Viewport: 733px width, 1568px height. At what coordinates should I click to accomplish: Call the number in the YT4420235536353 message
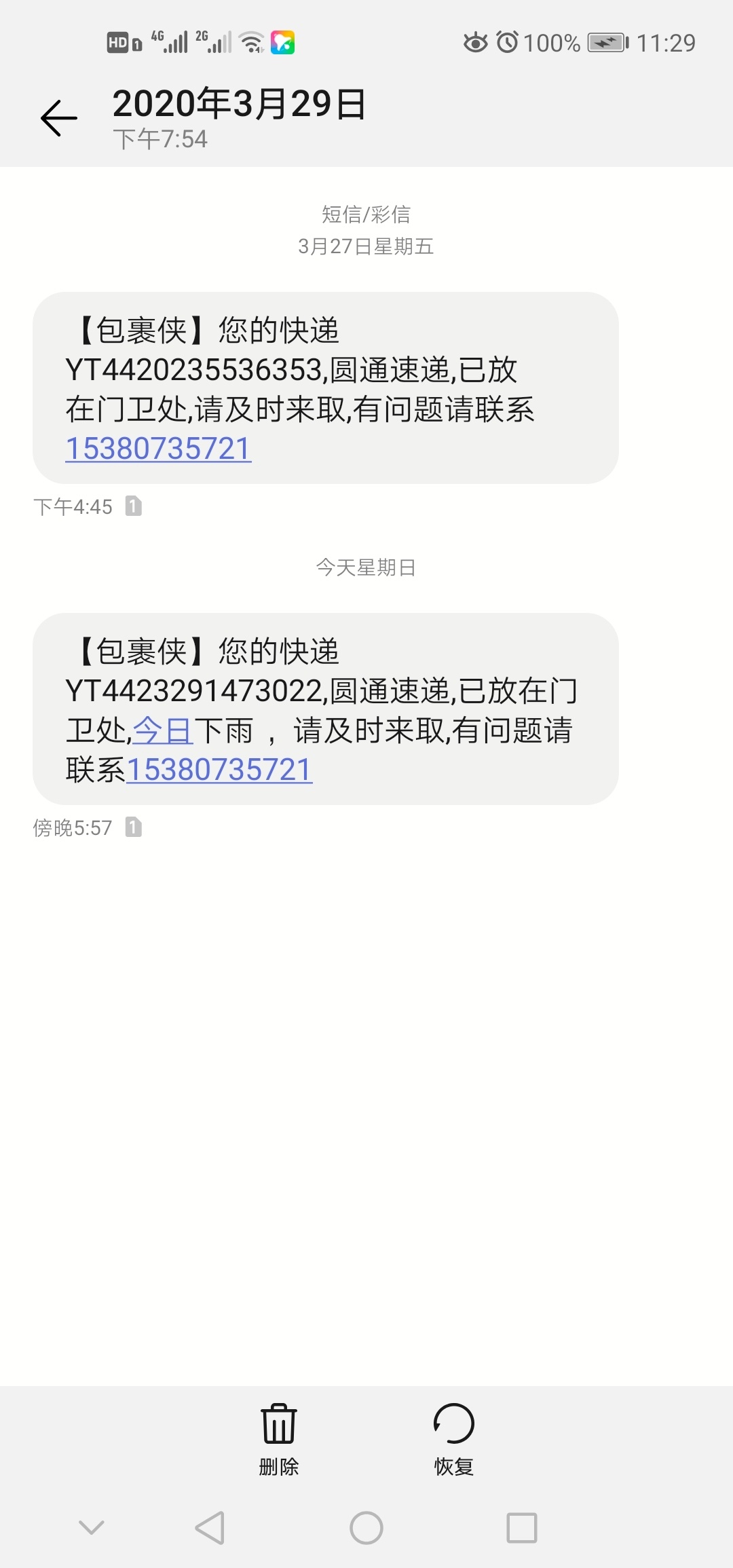coord(158,449)
